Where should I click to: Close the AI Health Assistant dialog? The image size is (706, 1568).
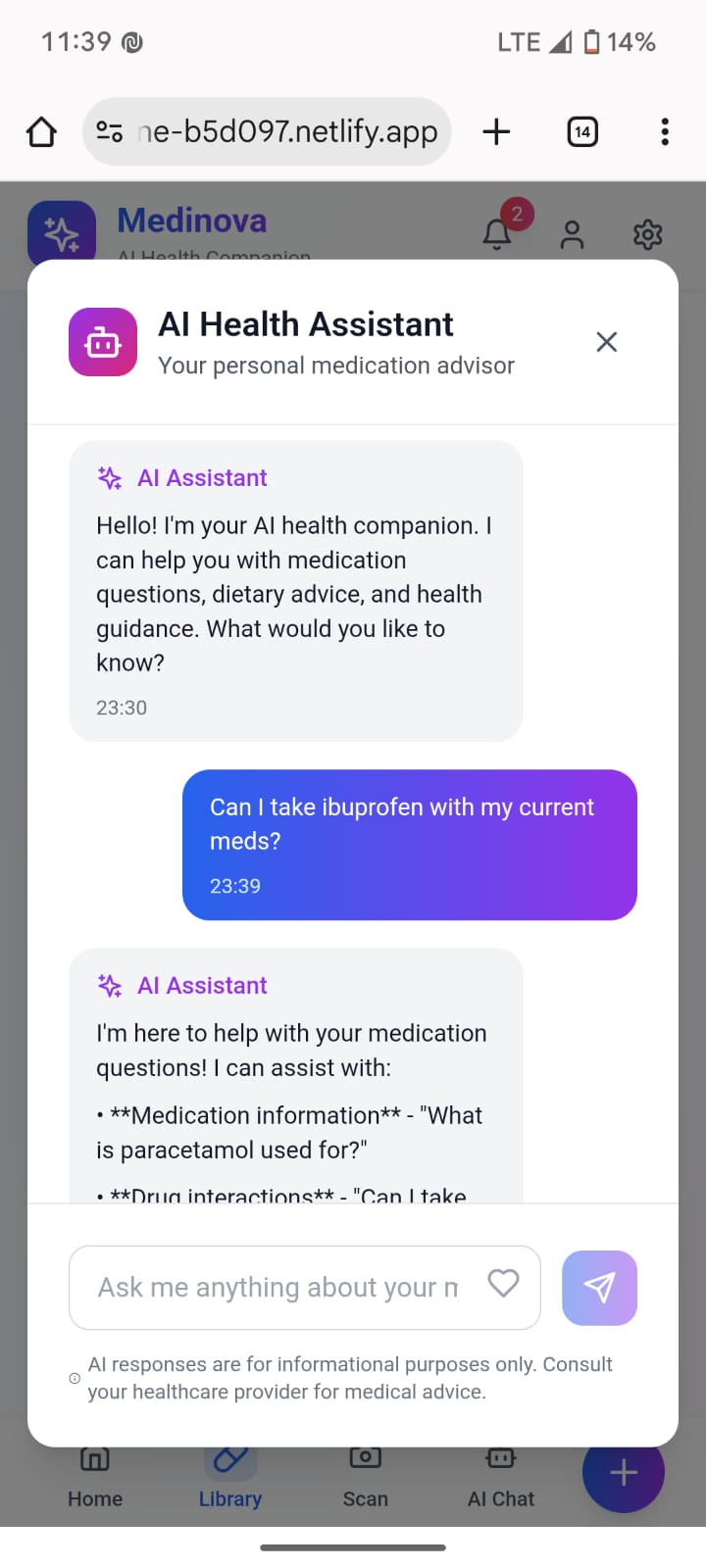pos(606,342)
